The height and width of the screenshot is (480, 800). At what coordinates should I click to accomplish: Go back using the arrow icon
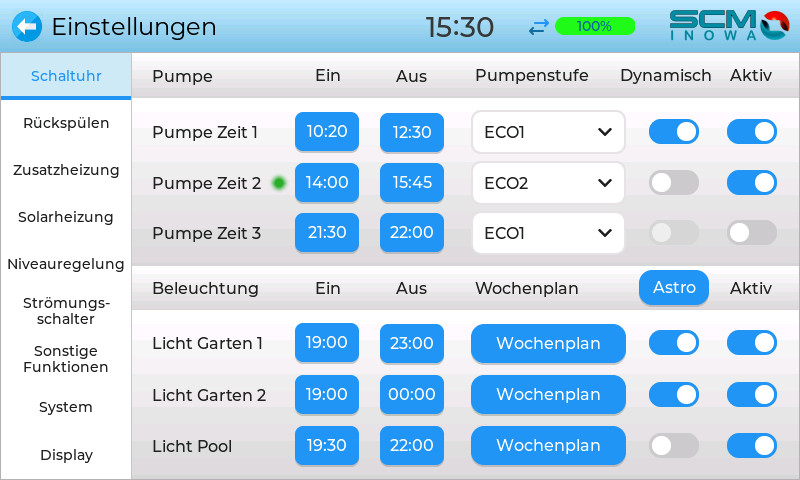27,27
